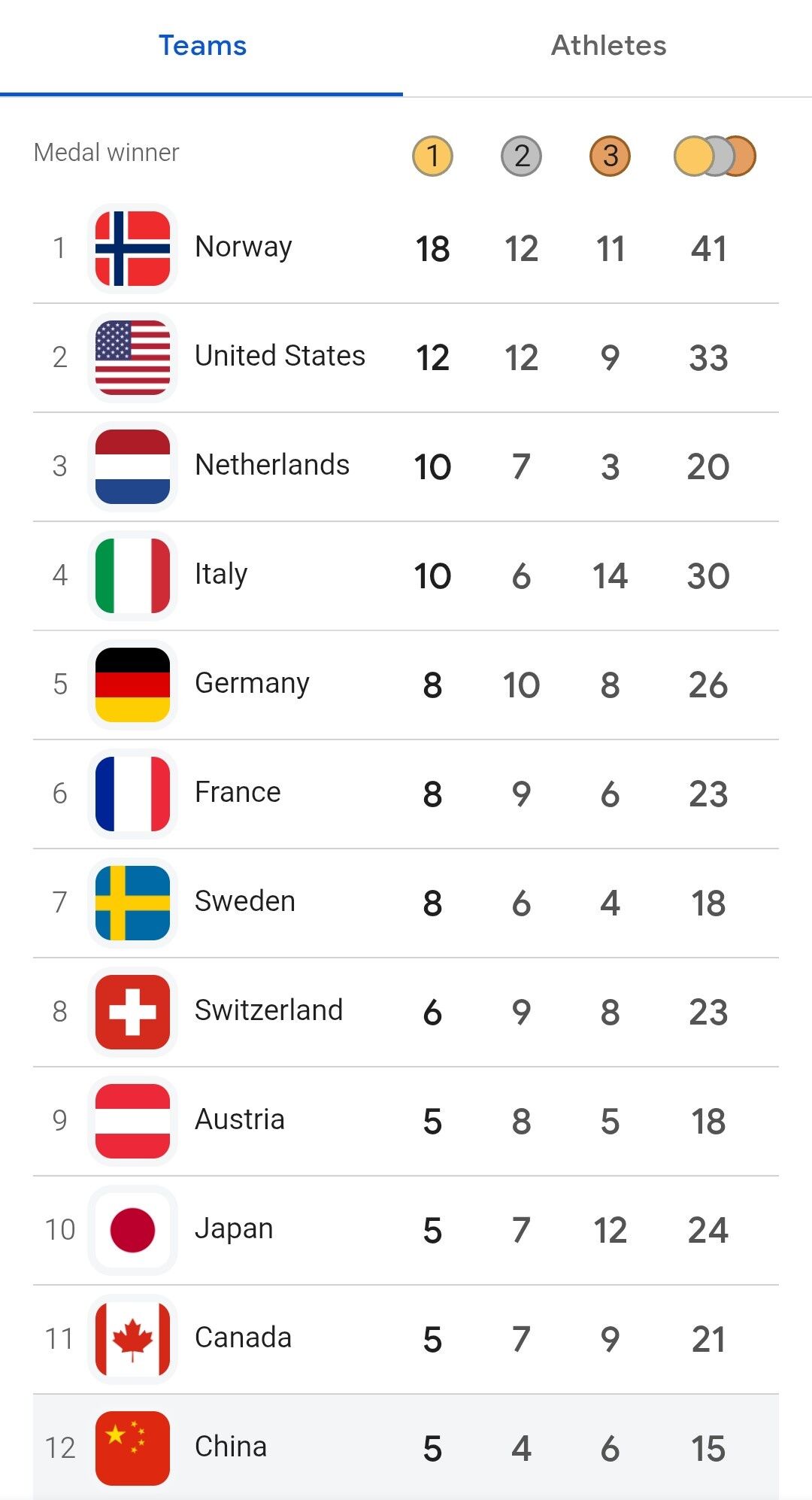Open Canada's medal results
The image size is (812, 1500).
(243, 1338)
